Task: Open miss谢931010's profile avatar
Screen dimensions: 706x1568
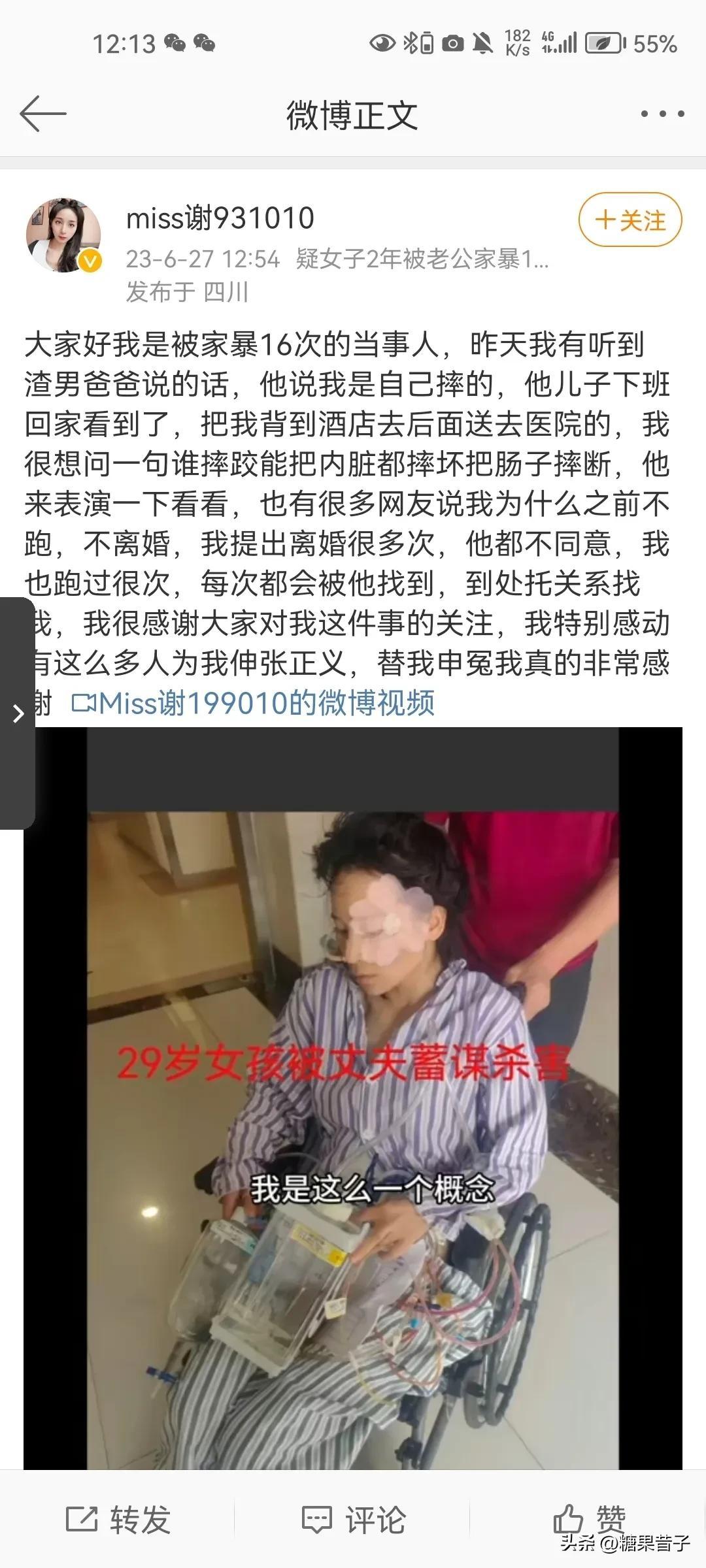Action: click(x=63, y=235)
